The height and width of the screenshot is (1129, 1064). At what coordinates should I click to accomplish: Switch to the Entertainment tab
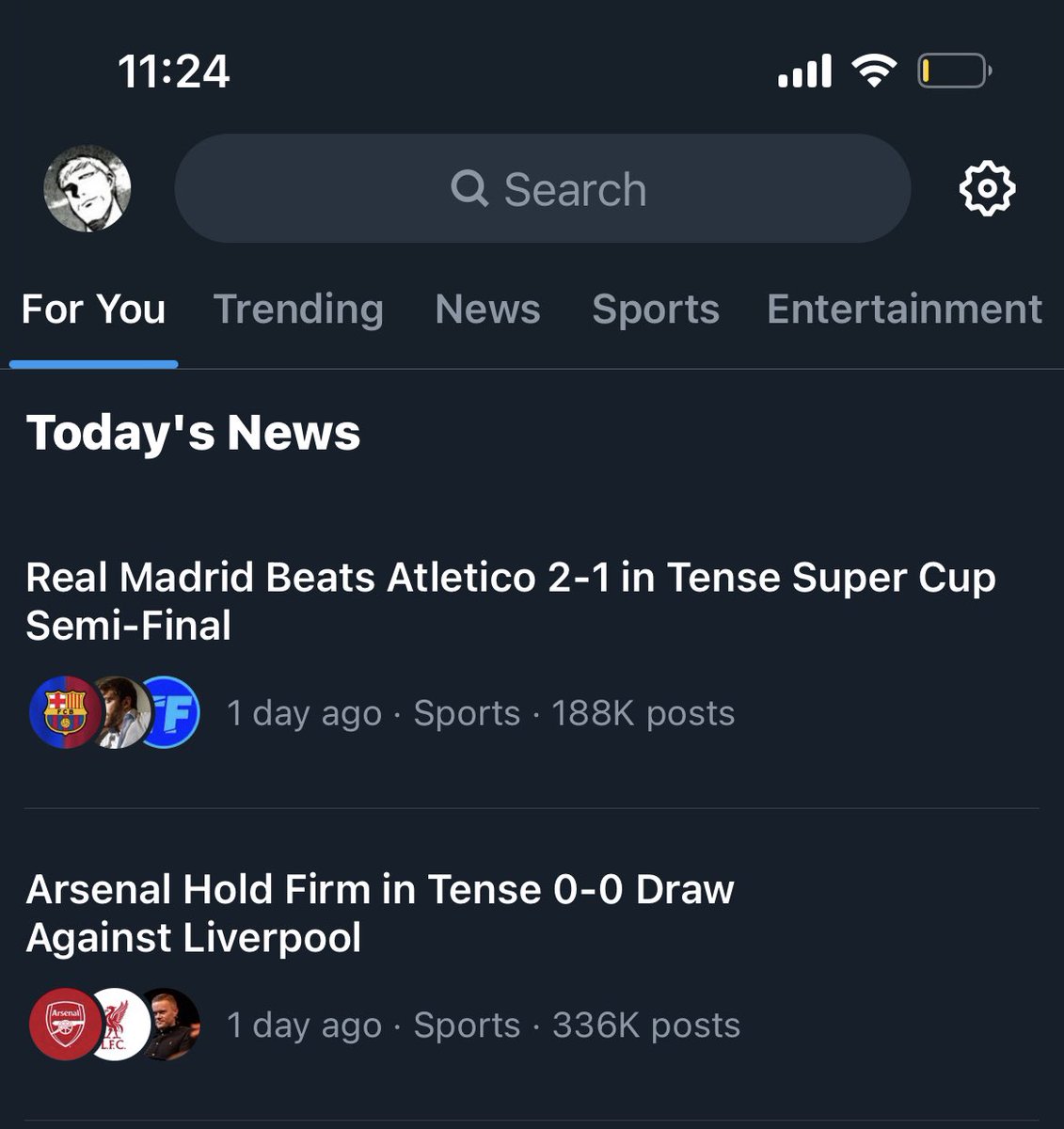pos(903,310)
